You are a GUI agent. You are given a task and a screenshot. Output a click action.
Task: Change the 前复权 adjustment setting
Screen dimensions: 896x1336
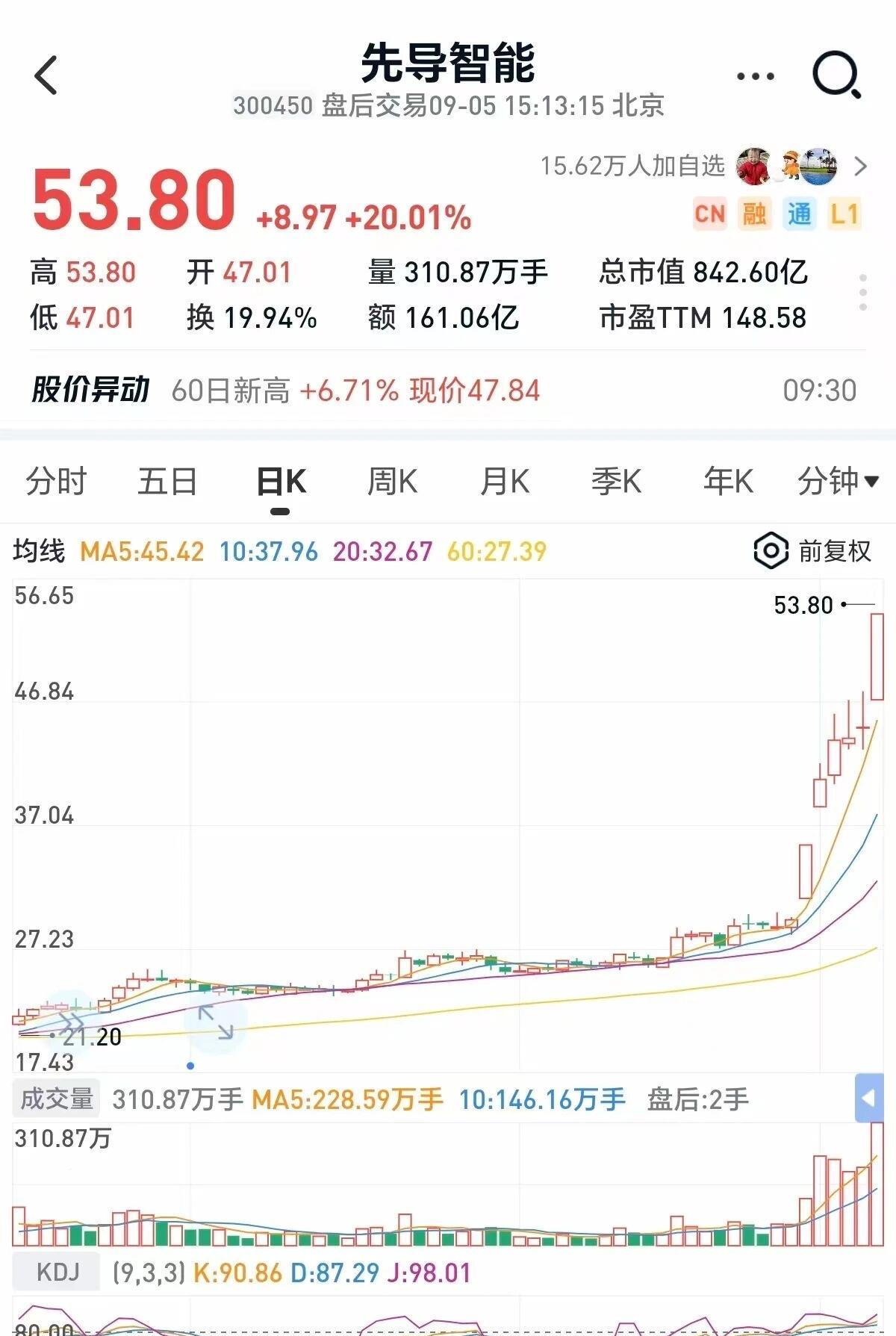812,551
